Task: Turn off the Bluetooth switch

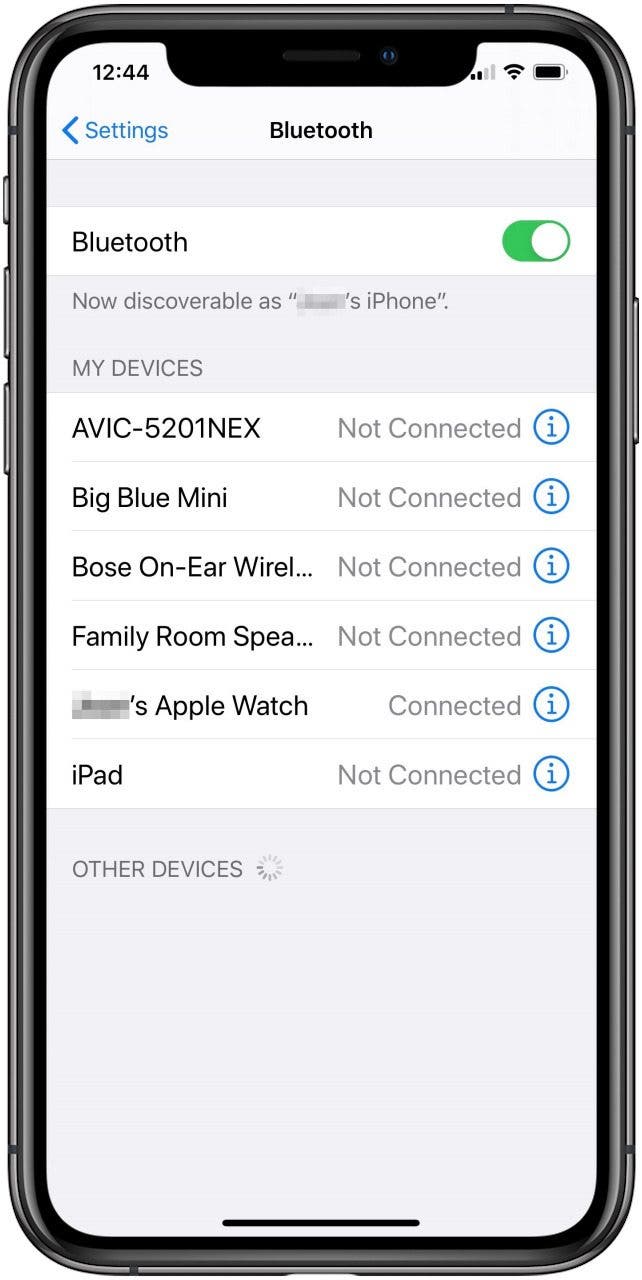Action: click(x=535, y=242)
